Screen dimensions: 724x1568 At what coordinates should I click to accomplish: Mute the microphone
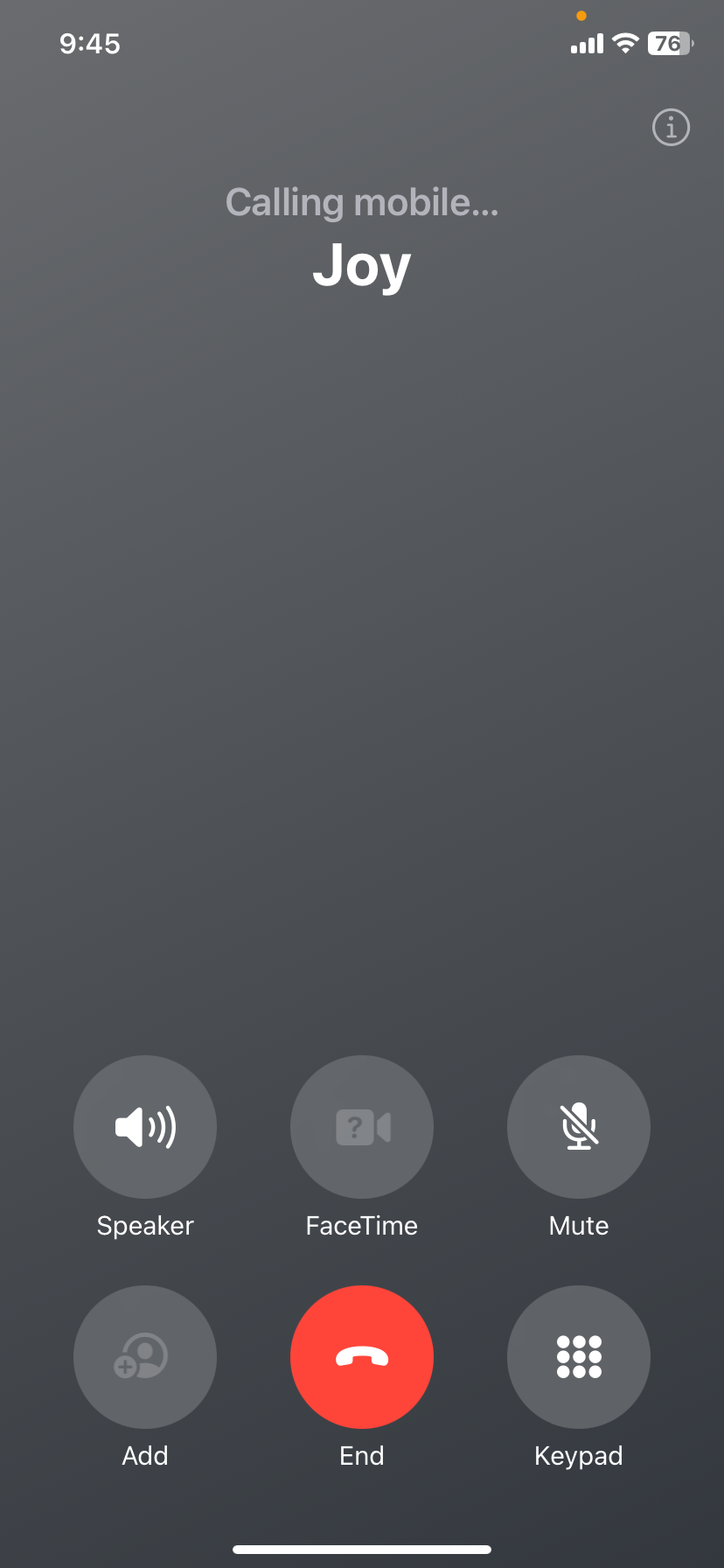click(x=579, y=1126)
